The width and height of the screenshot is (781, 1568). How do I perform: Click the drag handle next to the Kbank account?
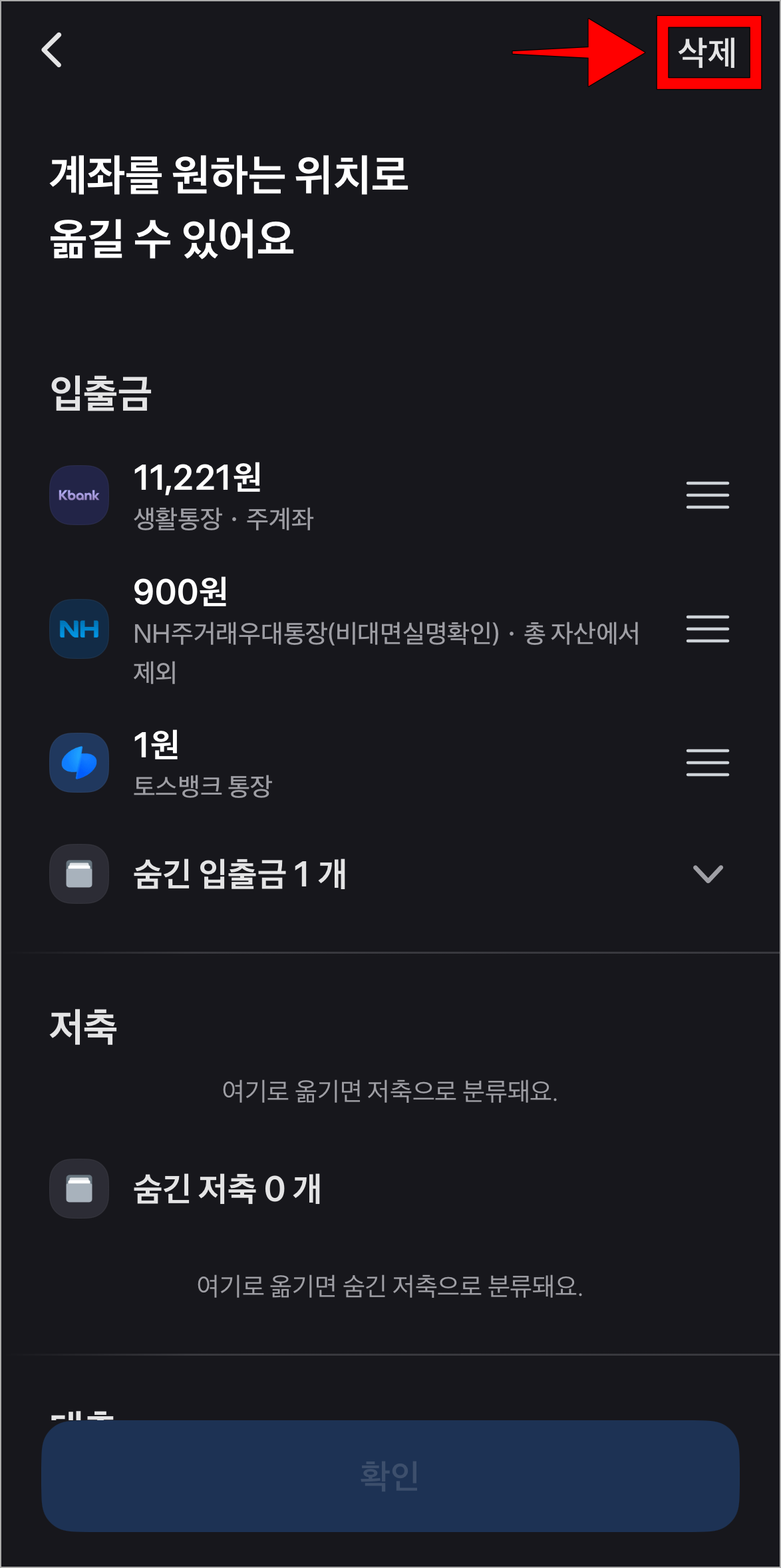click(x=708, y=495)
